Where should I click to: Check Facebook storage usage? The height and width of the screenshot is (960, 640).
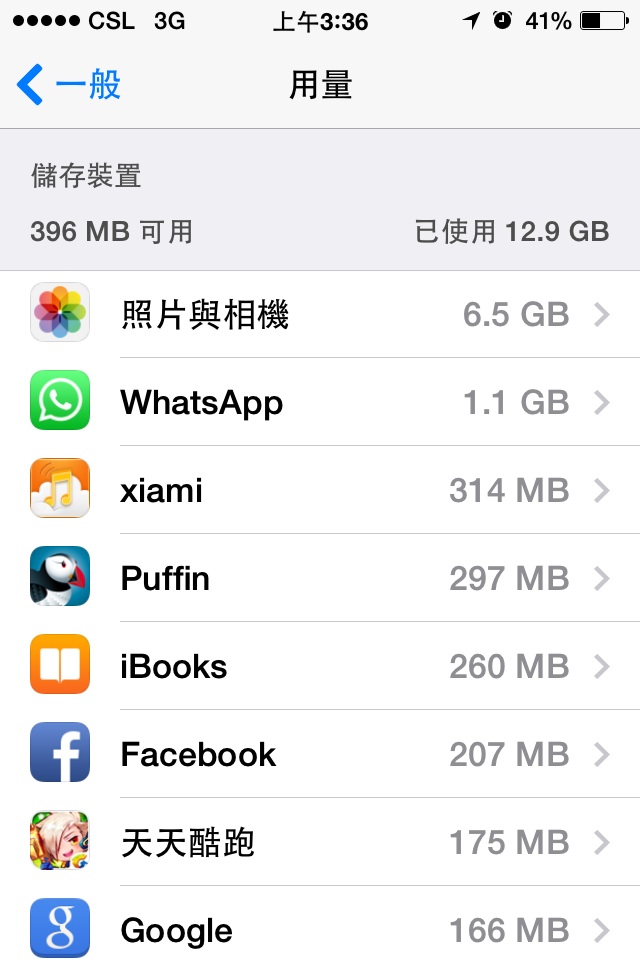click(320, 754)
